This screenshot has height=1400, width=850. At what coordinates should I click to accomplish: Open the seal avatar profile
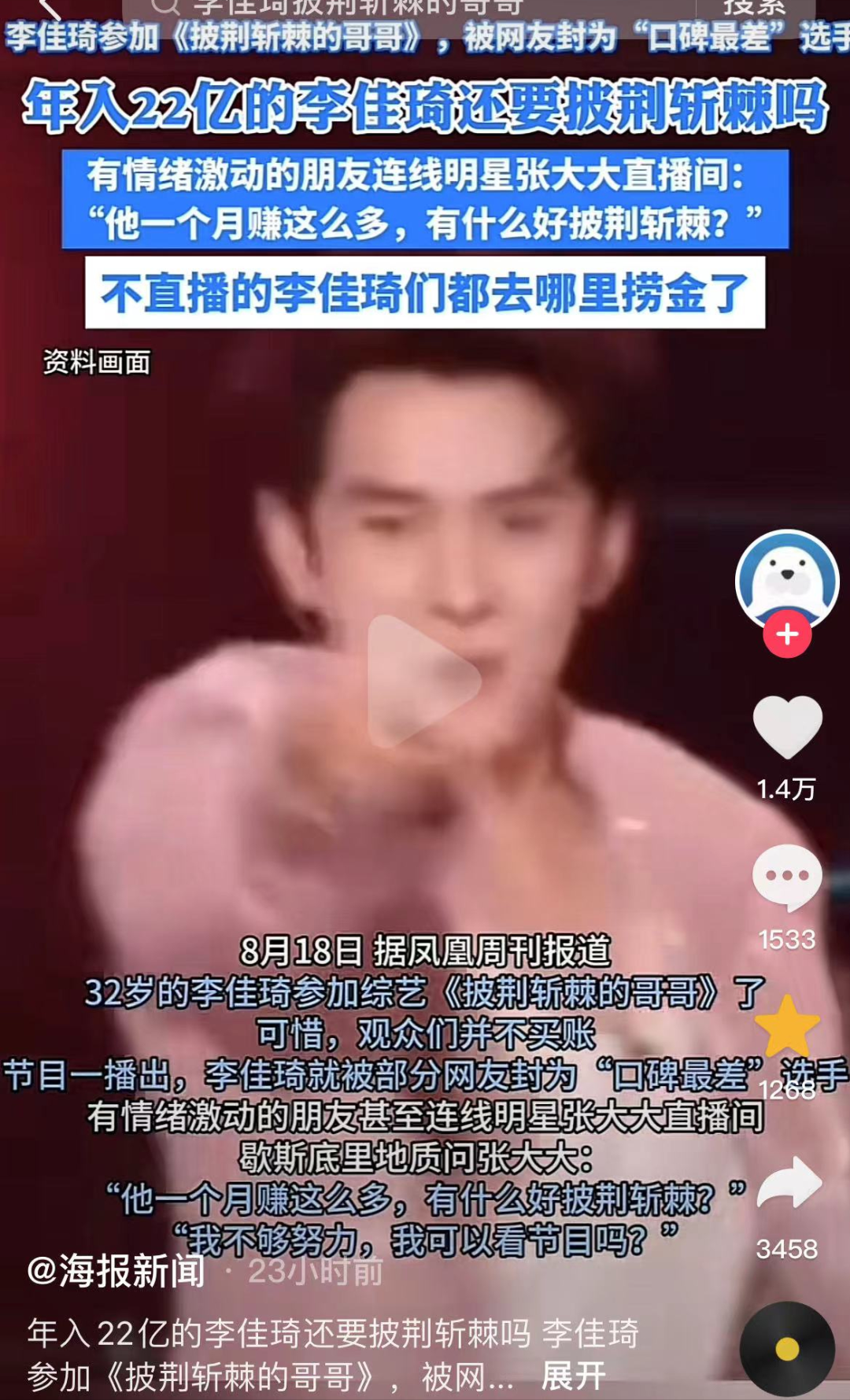787,580
